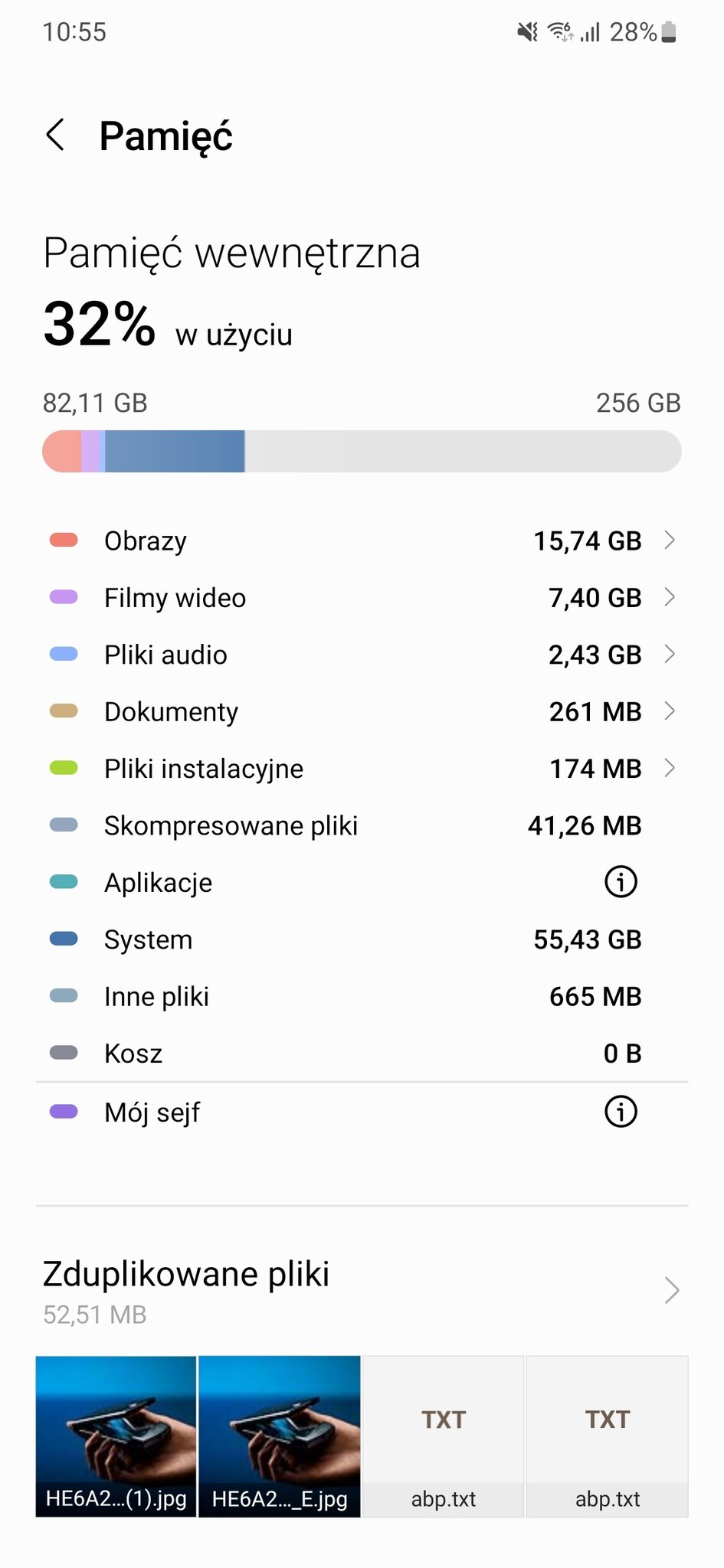This screenshot has height=1568, width=724.
Task: Open the Pliki instalacyjne category
Action: coord(362,769)
